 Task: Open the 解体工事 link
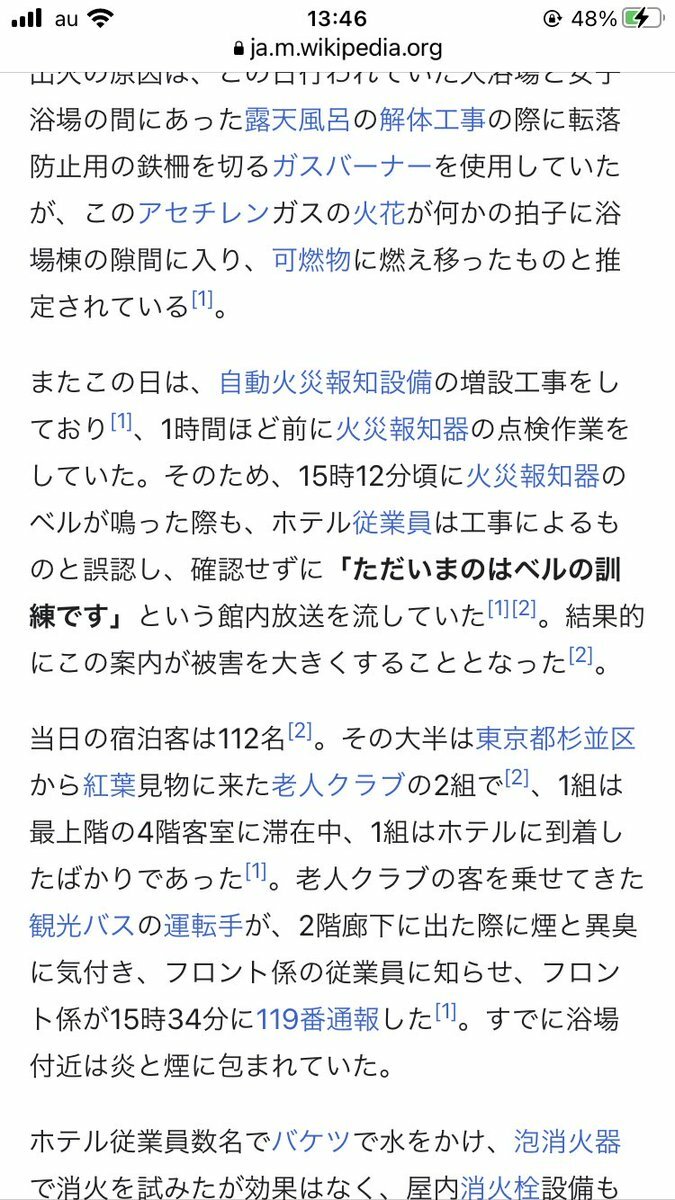433,120
